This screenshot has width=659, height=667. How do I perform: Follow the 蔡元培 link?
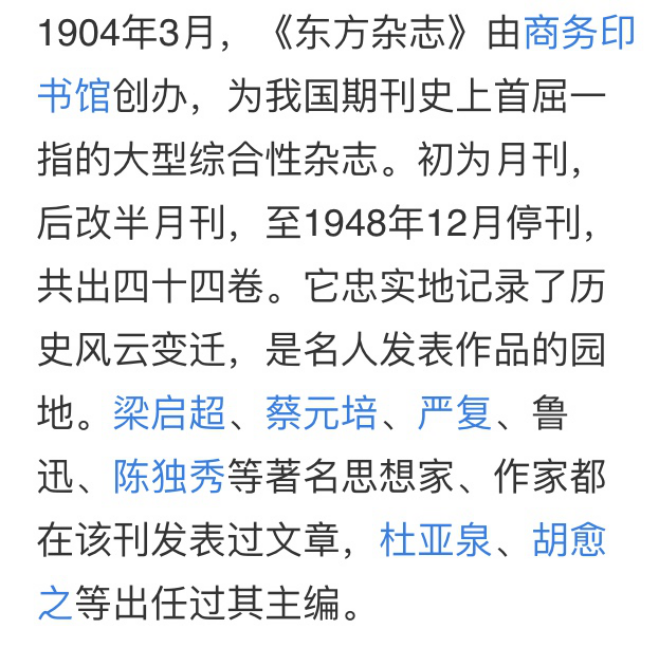pos(320,413)
